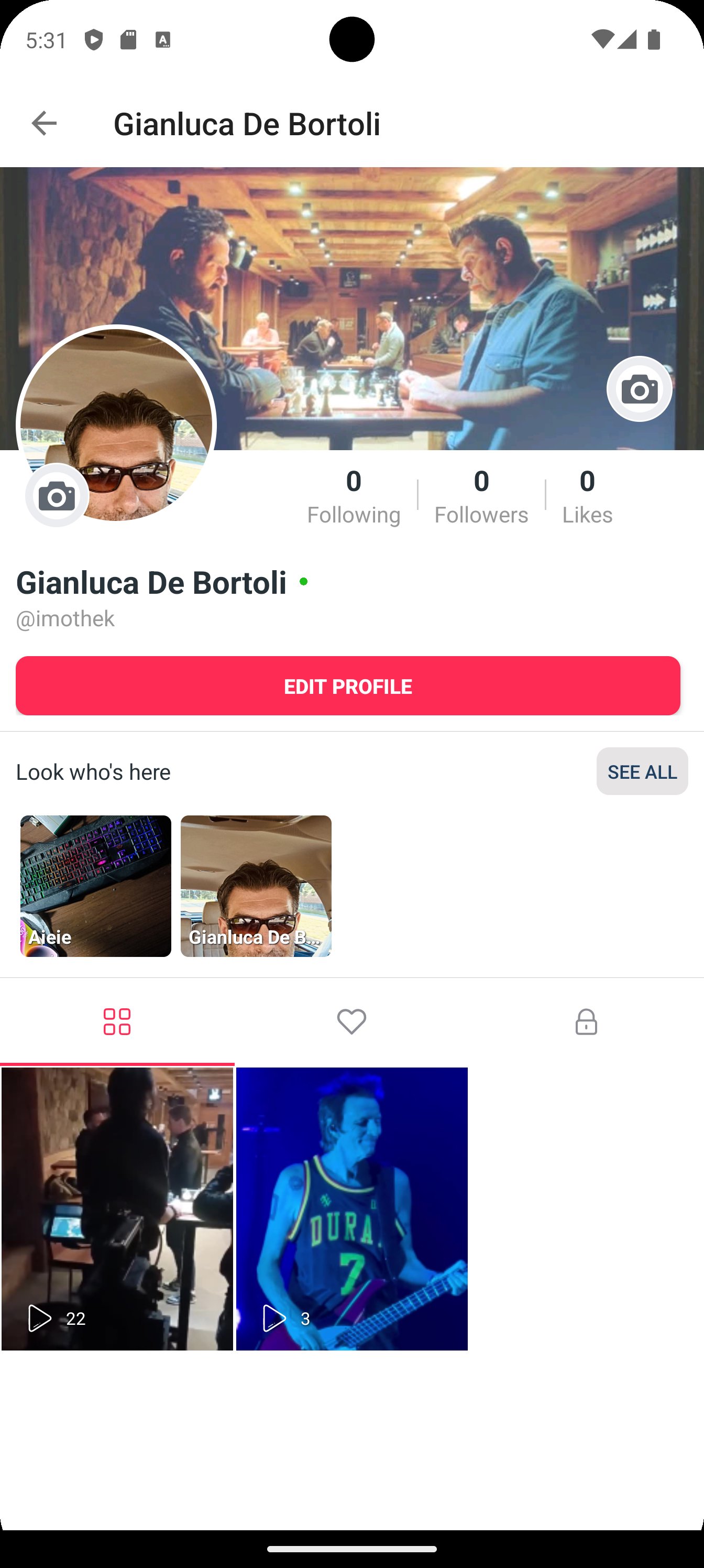Change the profile picture with camera icon

coord(57,495)
